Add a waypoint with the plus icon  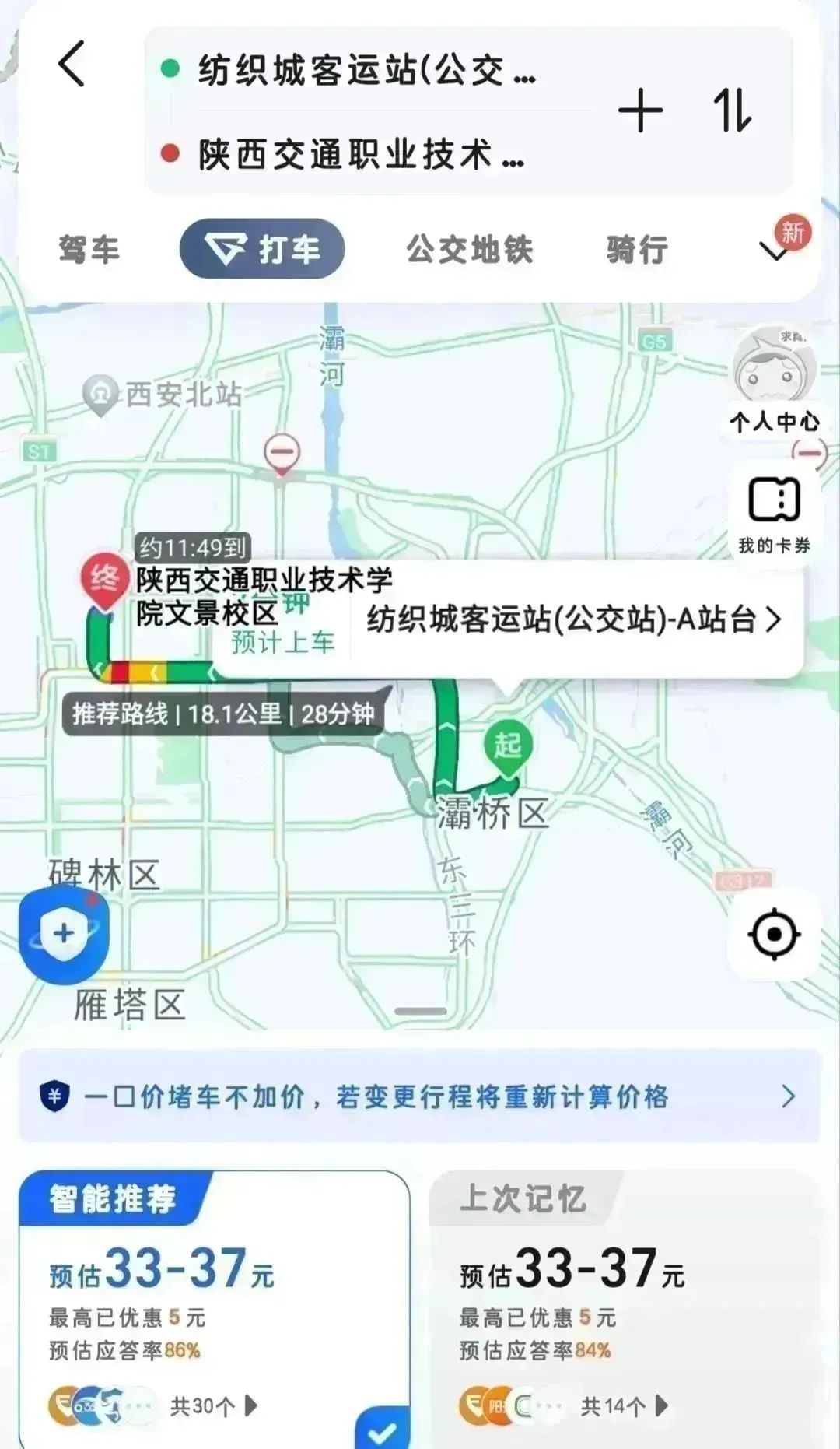640,111
